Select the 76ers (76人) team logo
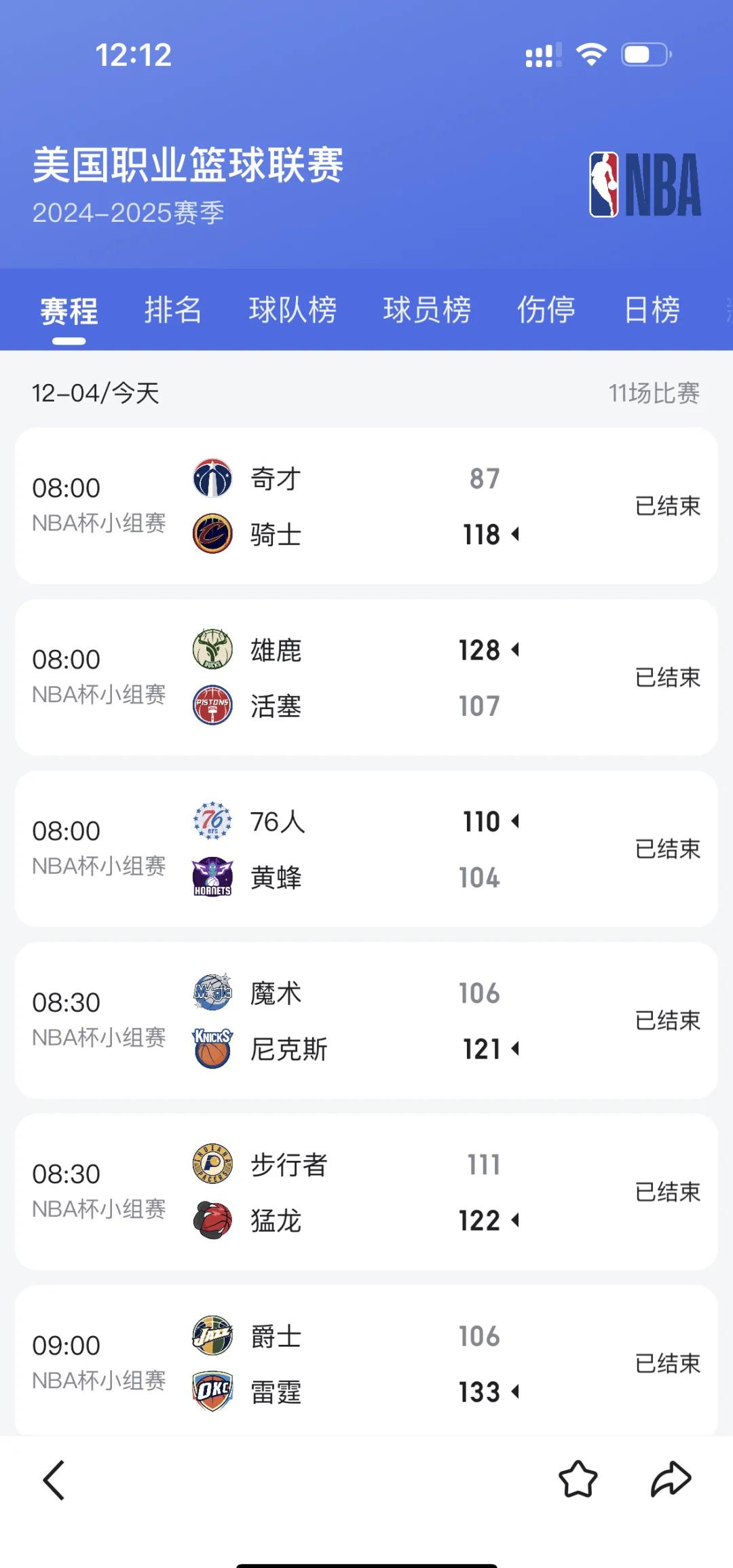733x1568 pixels. (x=212, y=821)
